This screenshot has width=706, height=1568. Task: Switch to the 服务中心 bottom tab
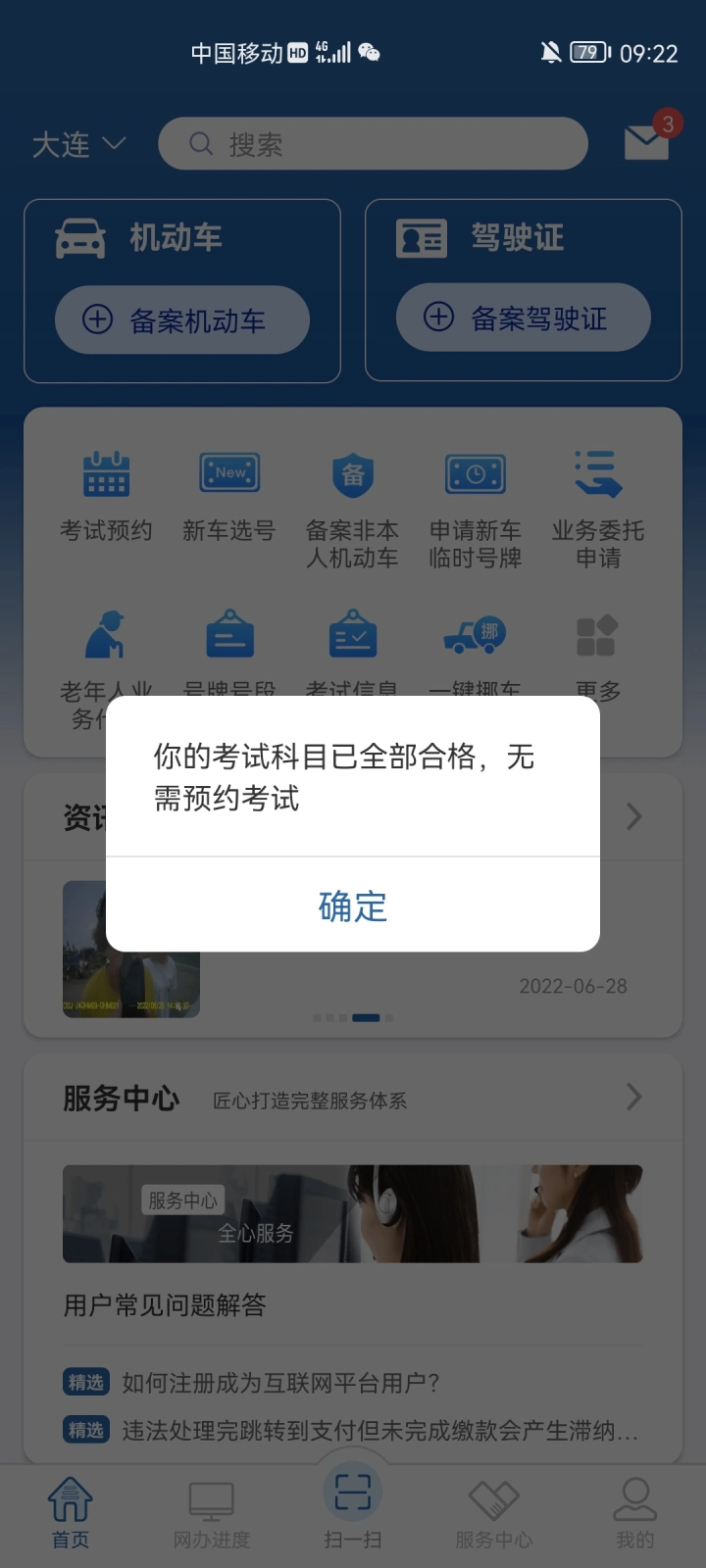tap(493, 1515)
